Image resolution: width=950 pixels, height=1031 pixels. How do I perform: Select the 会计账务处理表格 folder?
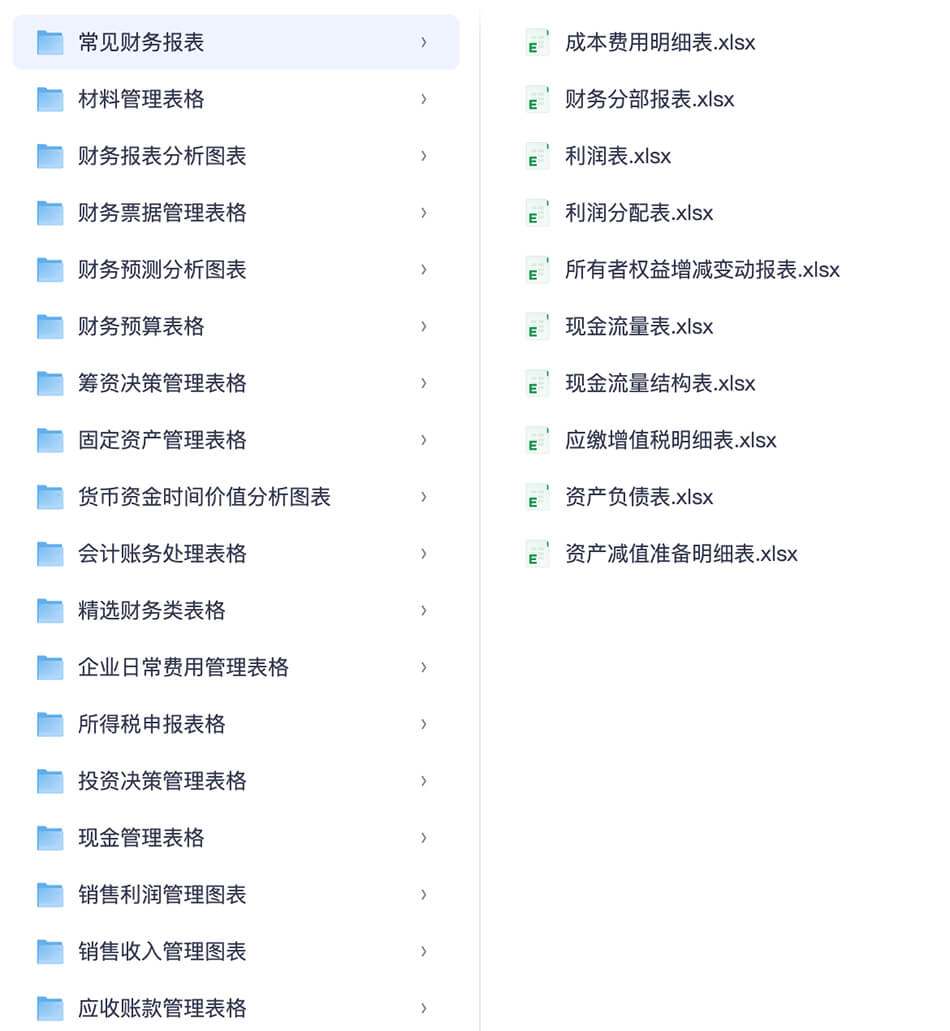click(x=162, y=554)
